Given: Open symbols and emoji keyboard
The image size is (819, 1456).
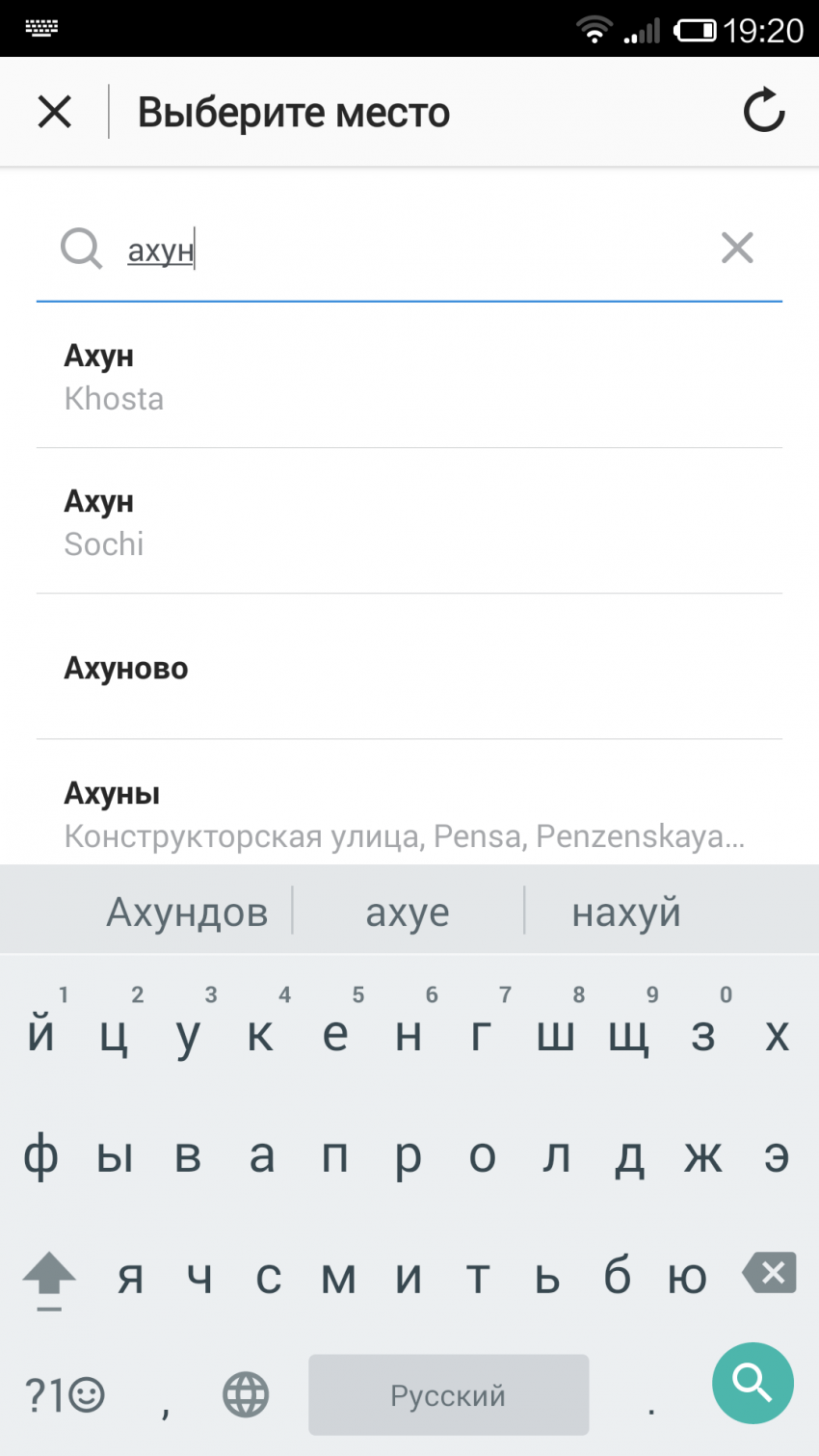Looking at the screenshot, I should click(x=65, y=1394).
